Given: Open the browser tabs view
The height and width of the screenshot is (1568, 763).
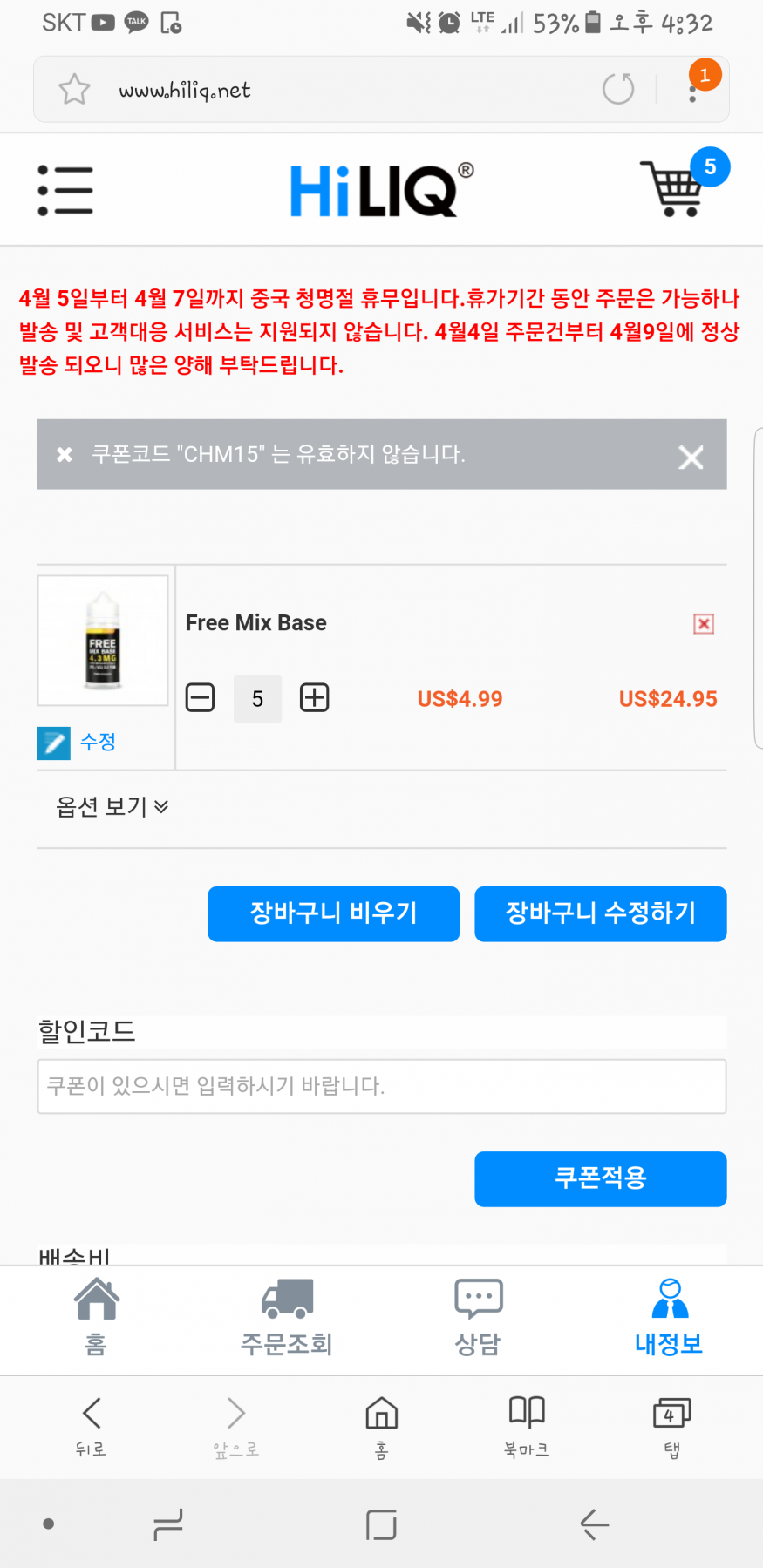Looking at the screenshot, I should (671, 1423).
